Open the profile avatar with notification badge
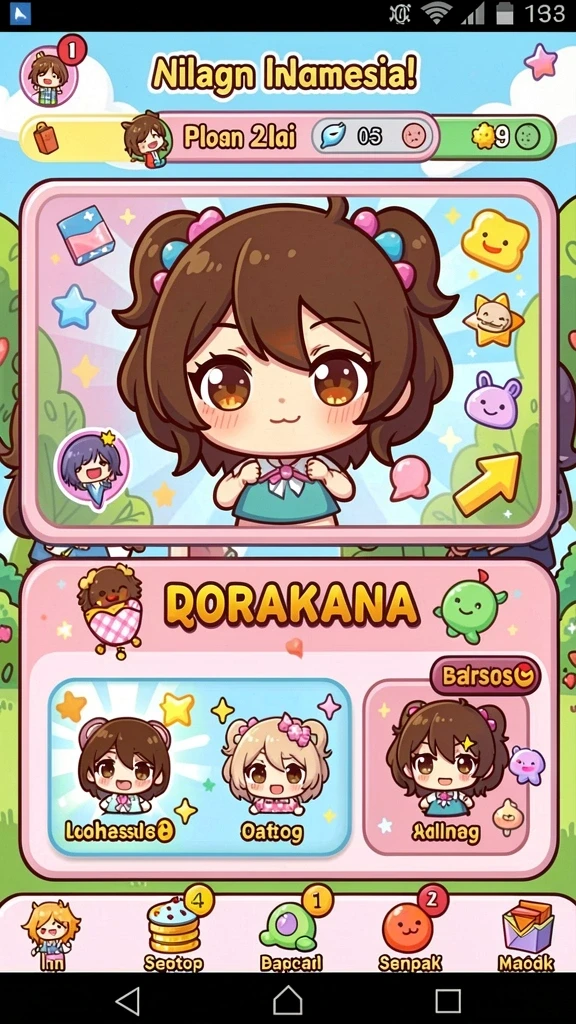Image resolution: width=576 pixels, height=1024 pixels. (50, 74)
